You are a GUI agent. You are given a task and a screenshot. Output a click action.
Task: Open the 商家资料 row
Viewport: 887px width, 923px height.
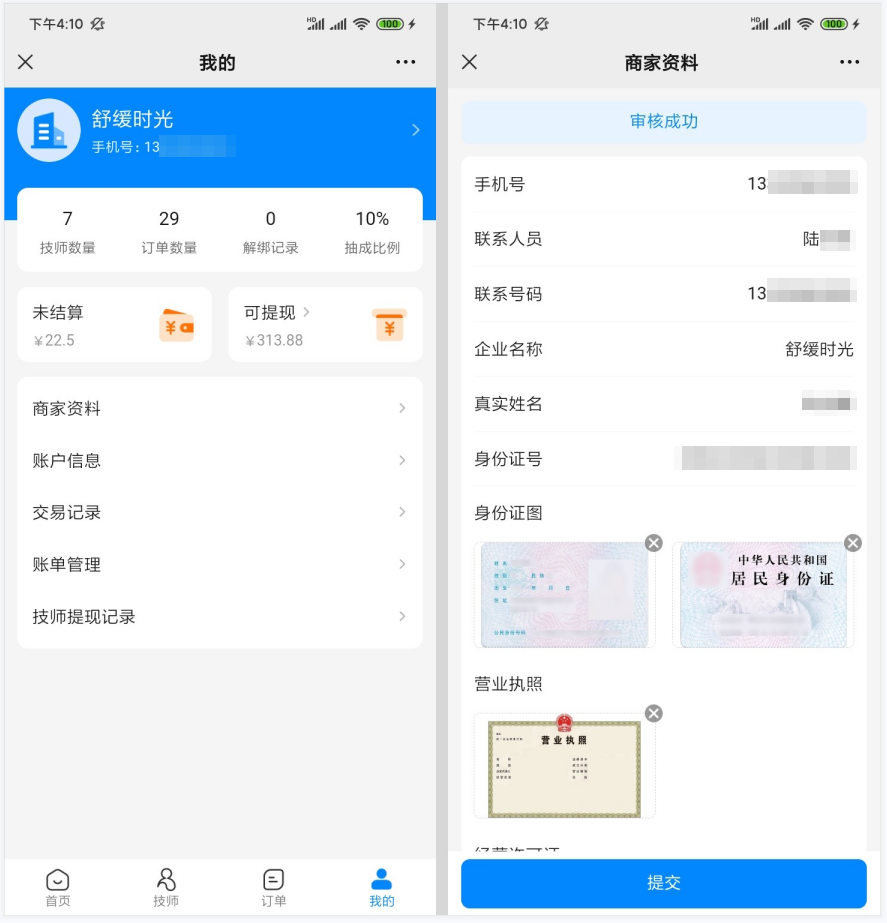(x=219, y=408)
